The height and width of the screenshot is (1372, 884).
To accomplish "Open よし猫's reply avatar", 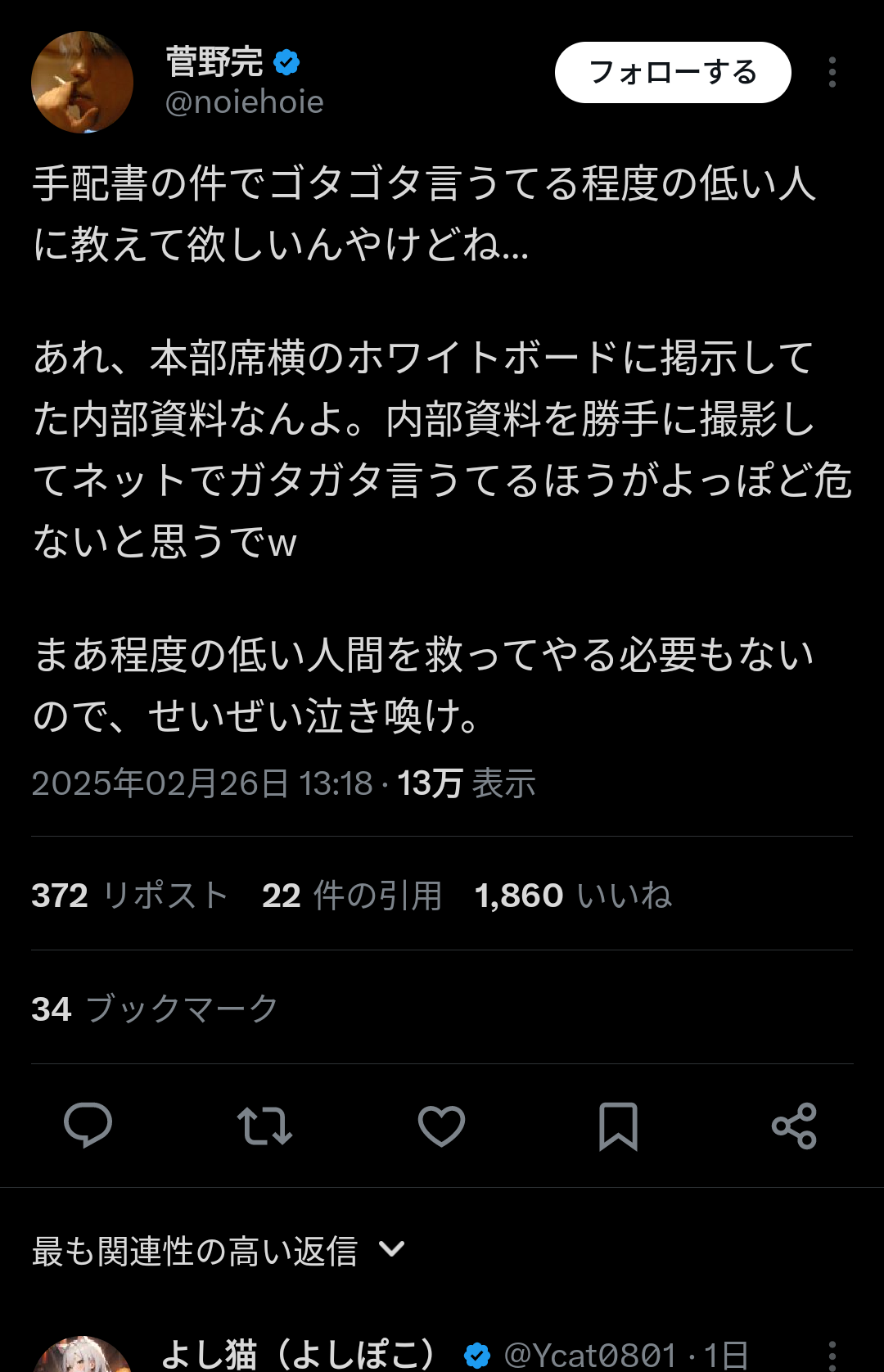I will [x=82, y=1355].
